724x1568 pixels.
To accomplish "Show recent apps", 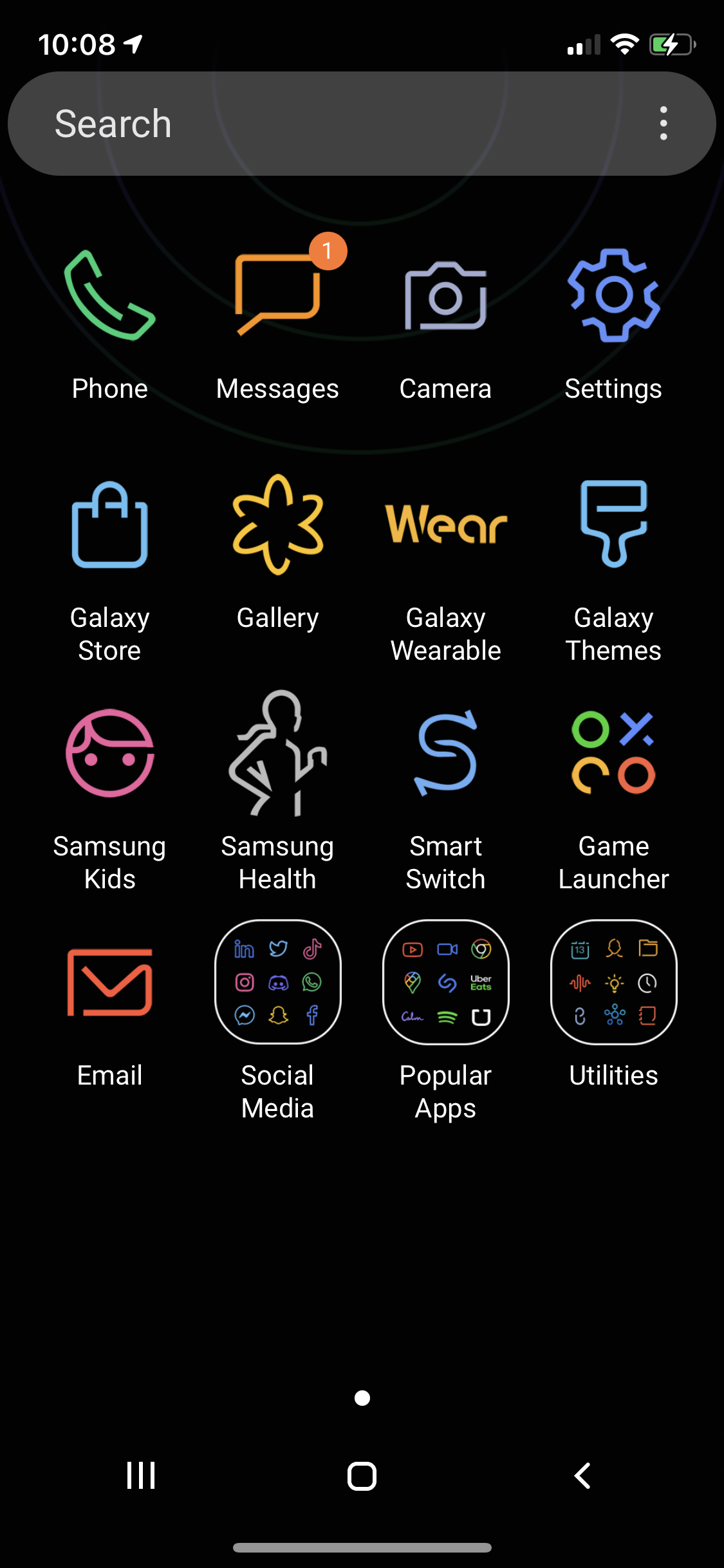I will pyautogui.click(x=141, y=1475).
